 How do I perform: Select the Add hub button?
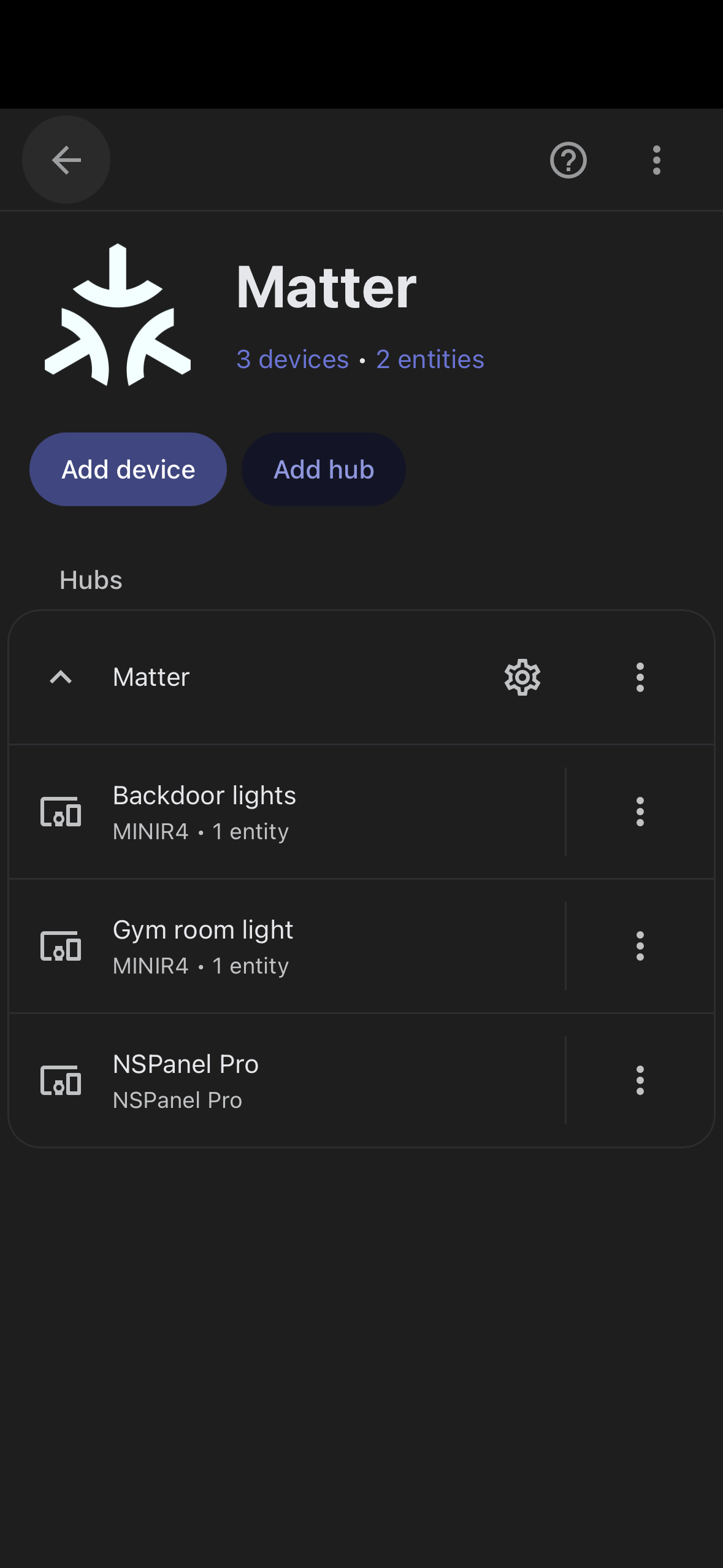pos(323,469)
